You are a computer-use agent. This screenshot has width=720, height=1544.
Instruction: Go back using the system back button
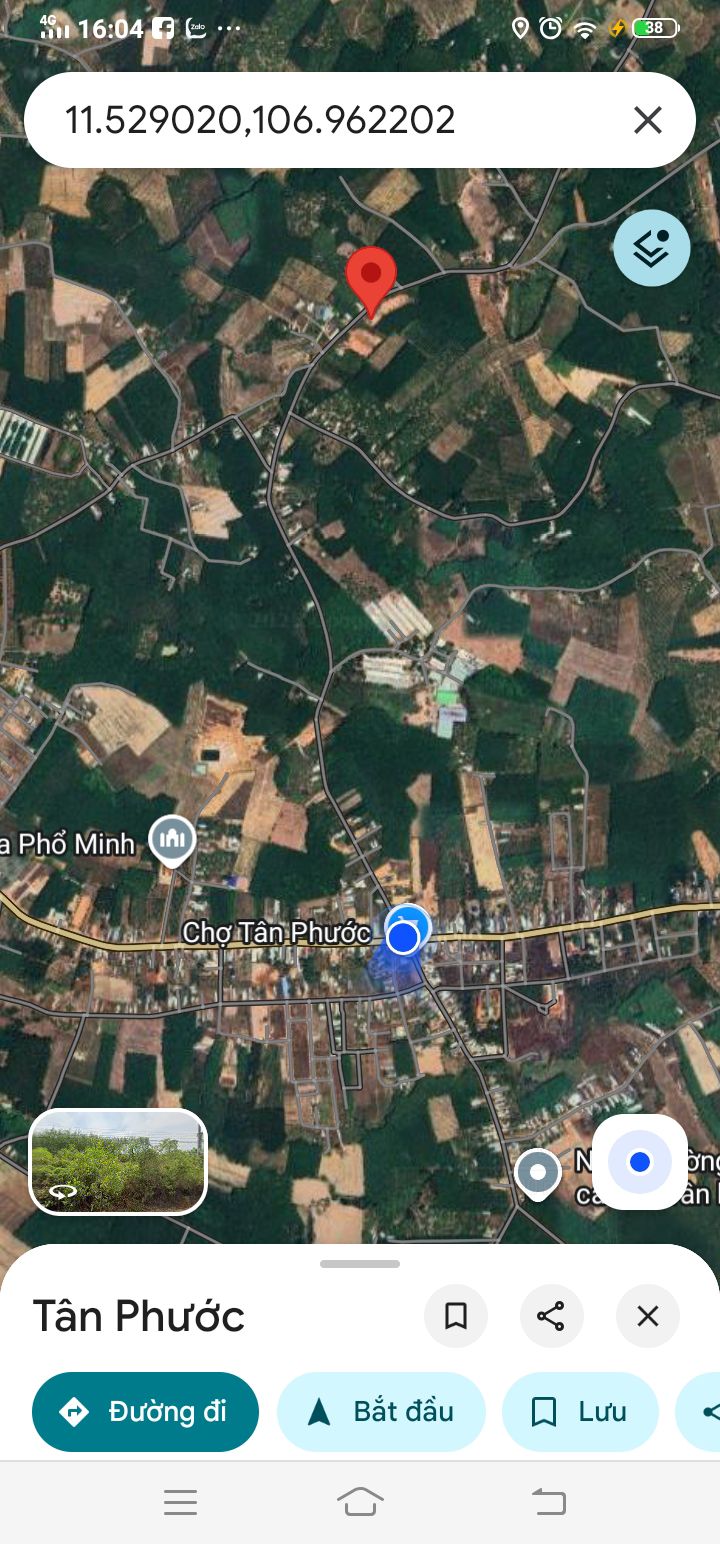(x=548, y=1502)
